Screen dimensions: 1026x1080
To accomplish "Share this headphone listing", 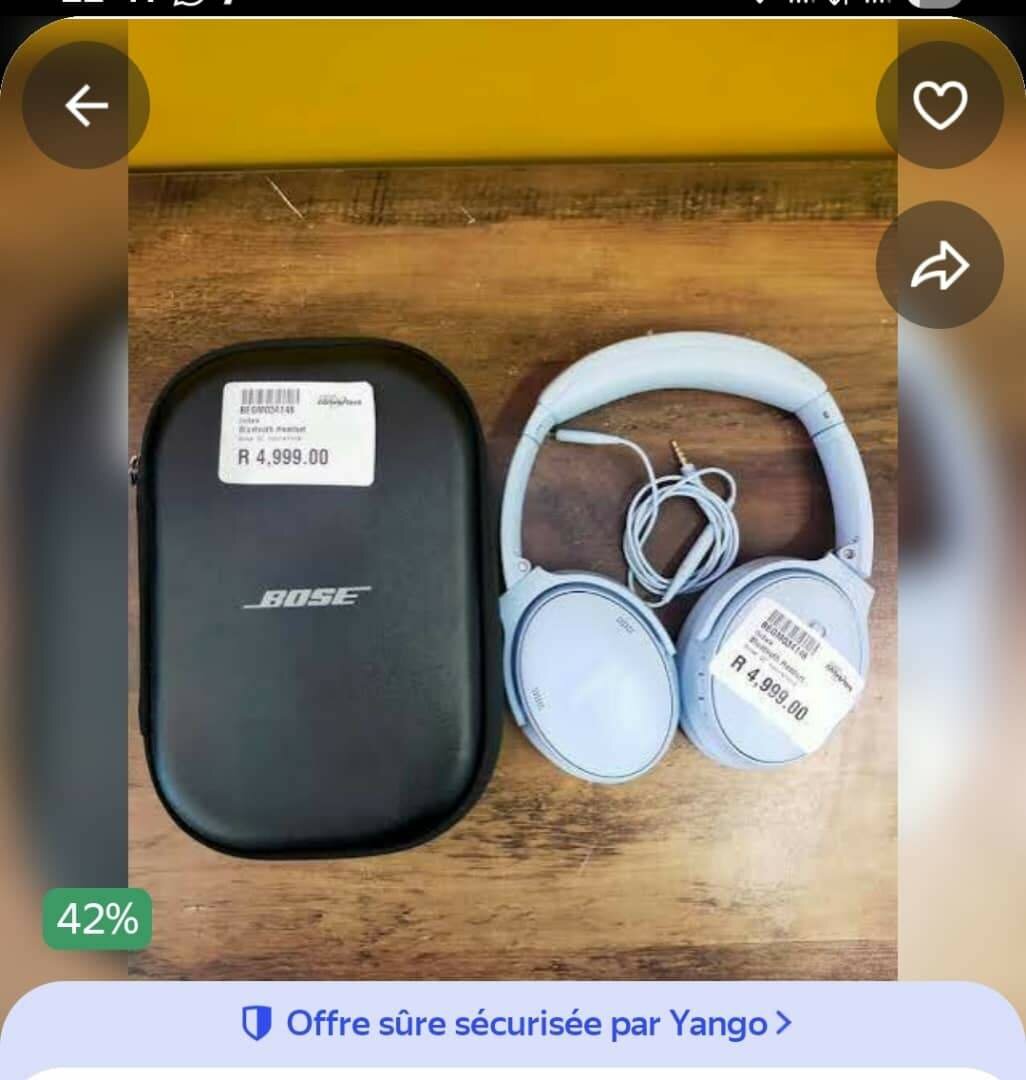I will (939, 265).
